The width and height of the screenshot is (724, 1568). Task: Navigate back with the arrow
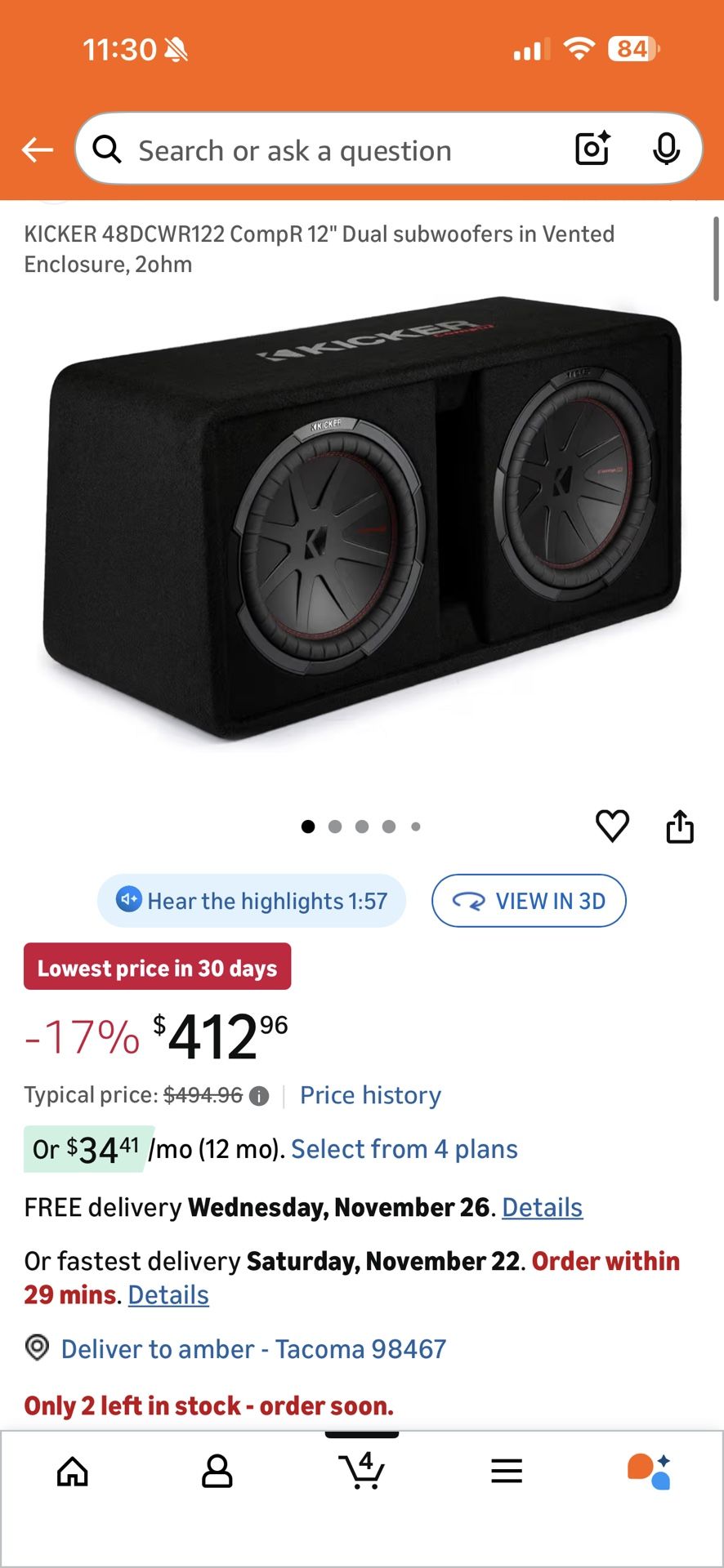pyautogui.click(x=36, y=149)
